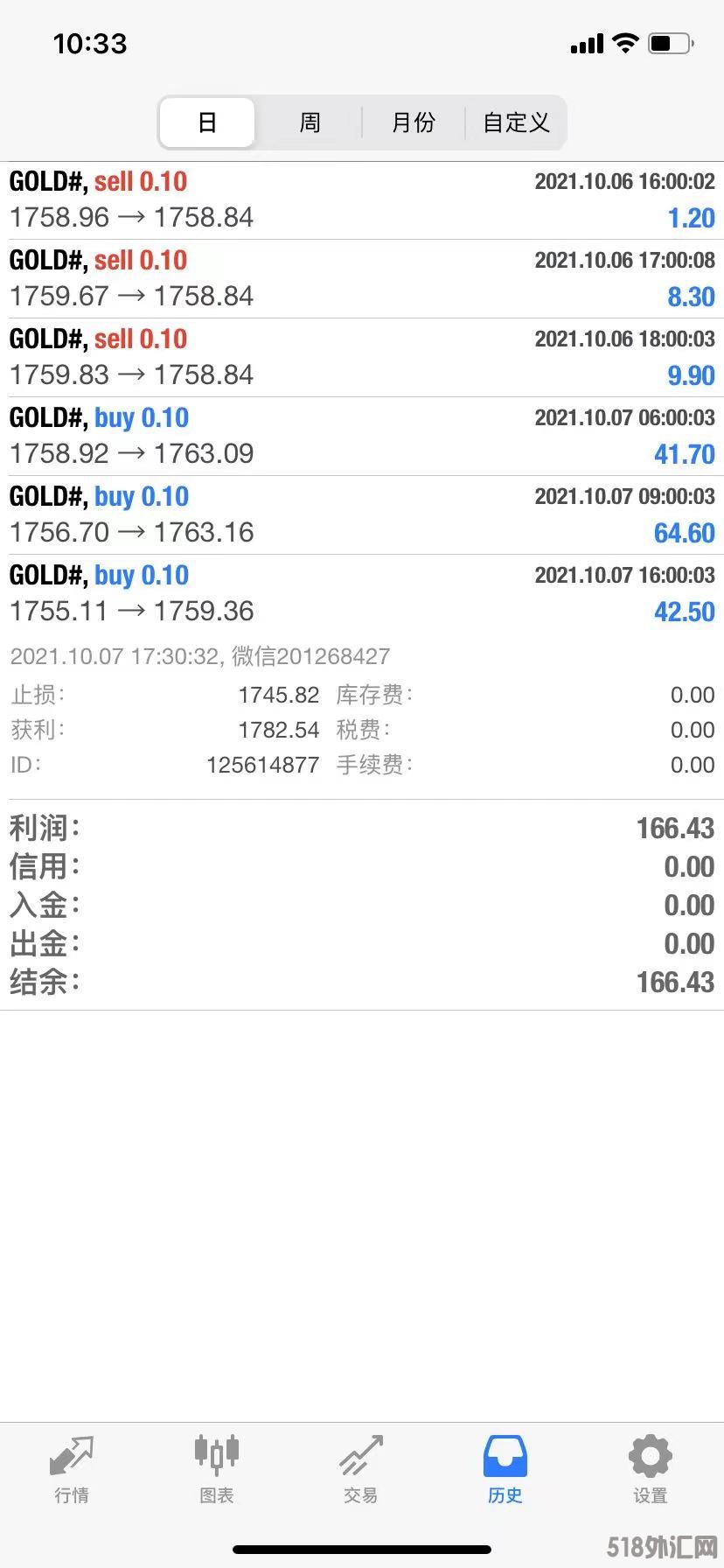Switch to the 月份 (month) period
Screen dimensions: 724x1568
pyautogui.click(x=413, y=122)
